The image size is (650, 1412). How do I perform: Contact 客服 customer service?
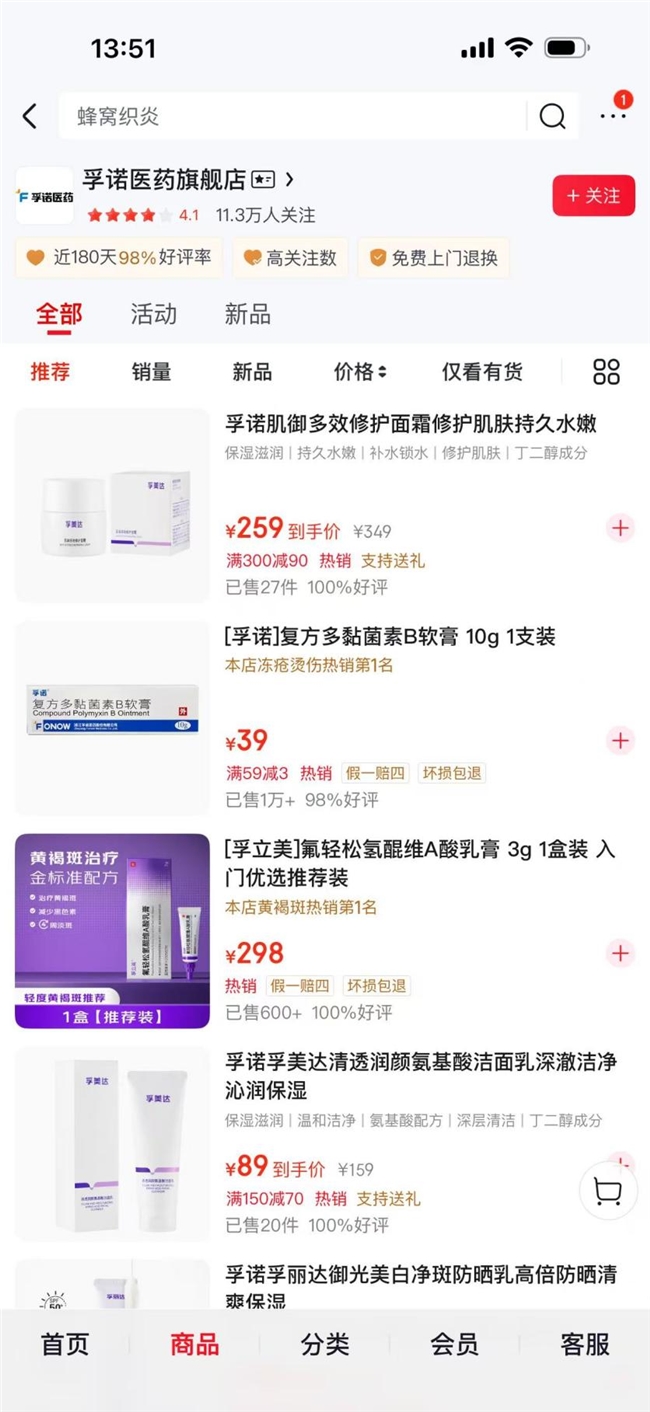[x=585, y=1345]
